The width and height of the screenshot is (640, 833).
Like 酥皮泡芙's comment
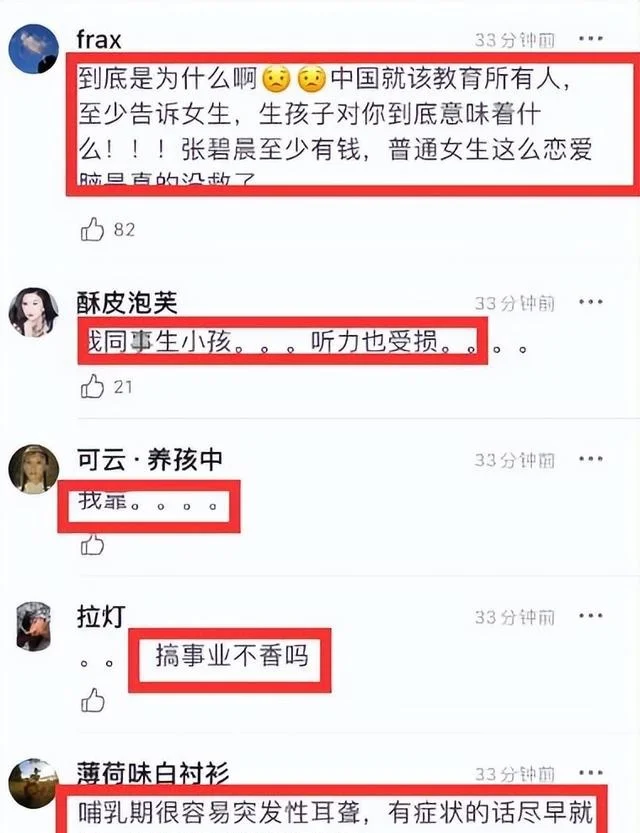[x=93, y=386]
